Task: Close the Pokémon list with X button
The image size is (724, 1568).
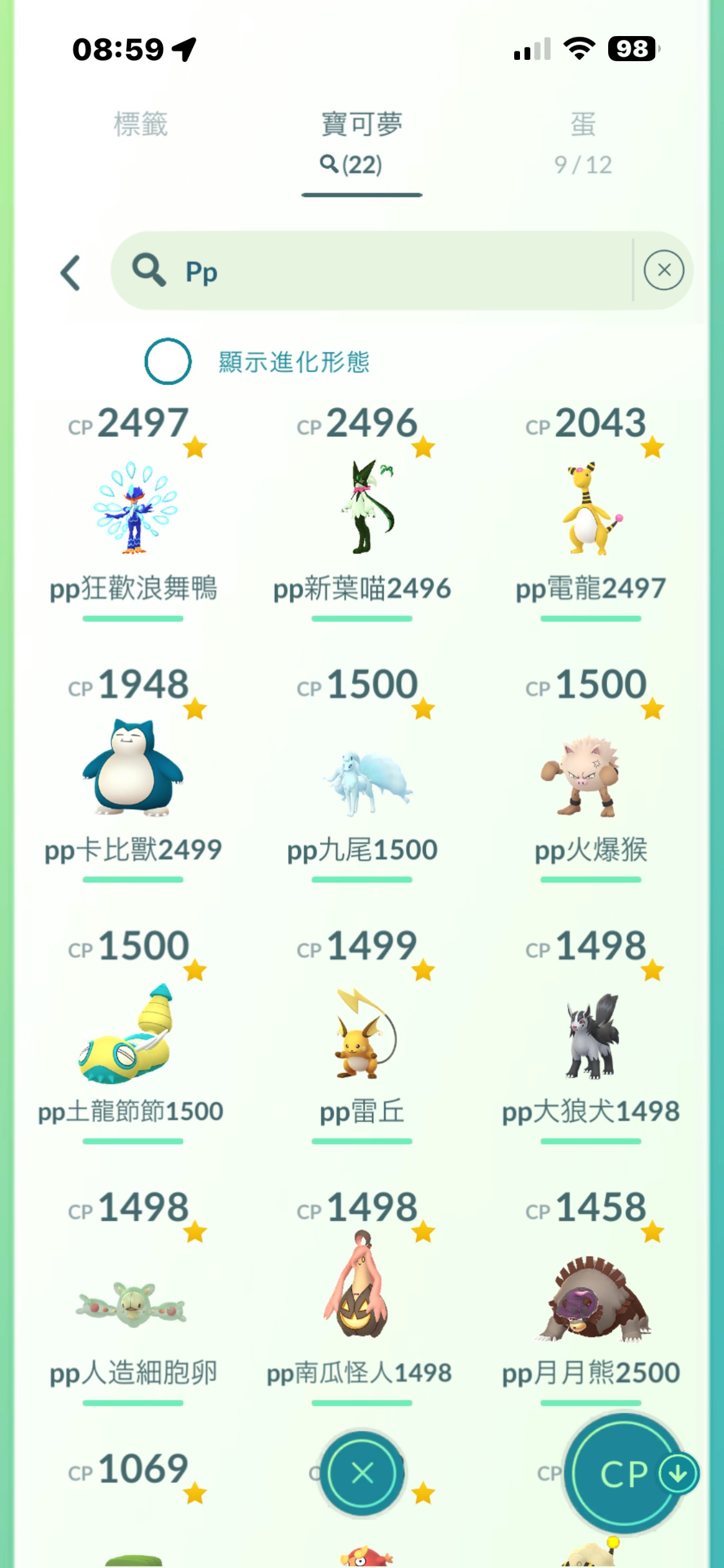Action: 362,1473
